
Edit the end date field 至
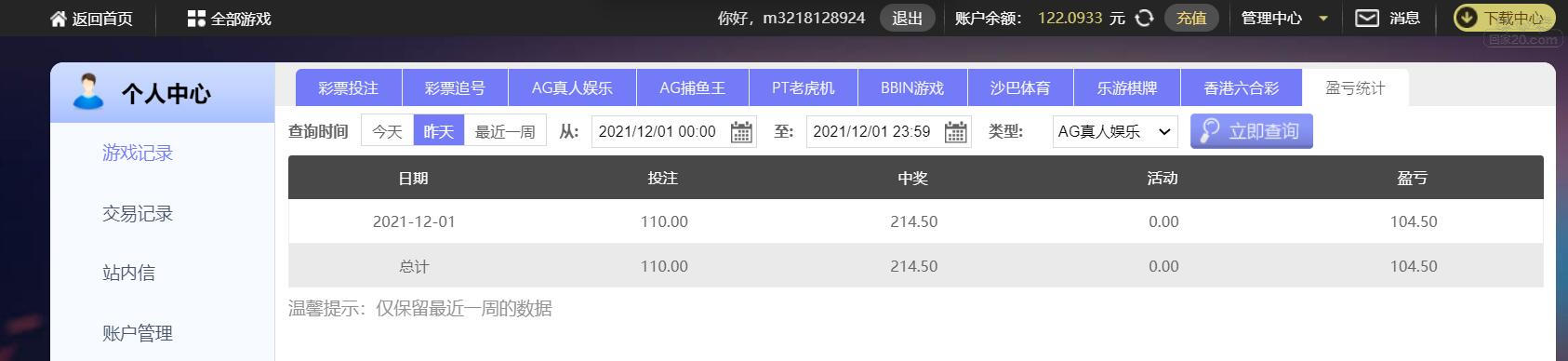[x=888, y=131]
